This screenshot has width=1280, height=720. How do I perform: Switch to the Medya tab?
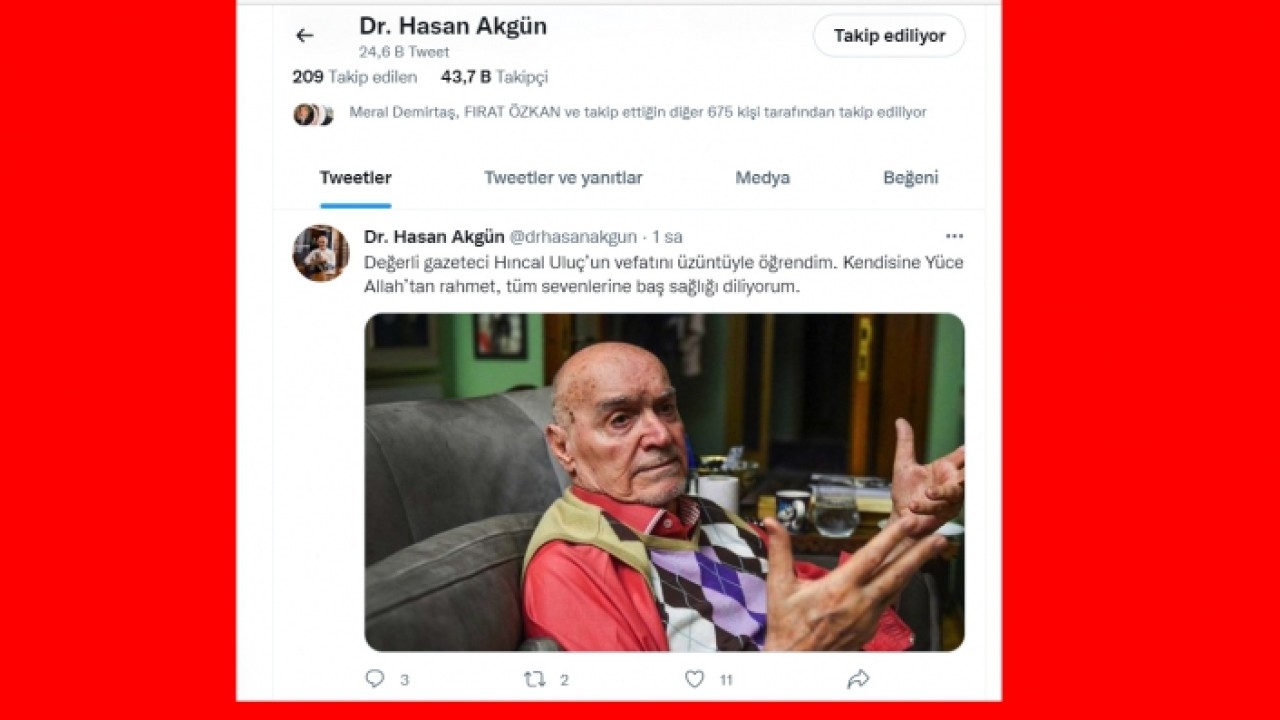click(x=762, y=178)
